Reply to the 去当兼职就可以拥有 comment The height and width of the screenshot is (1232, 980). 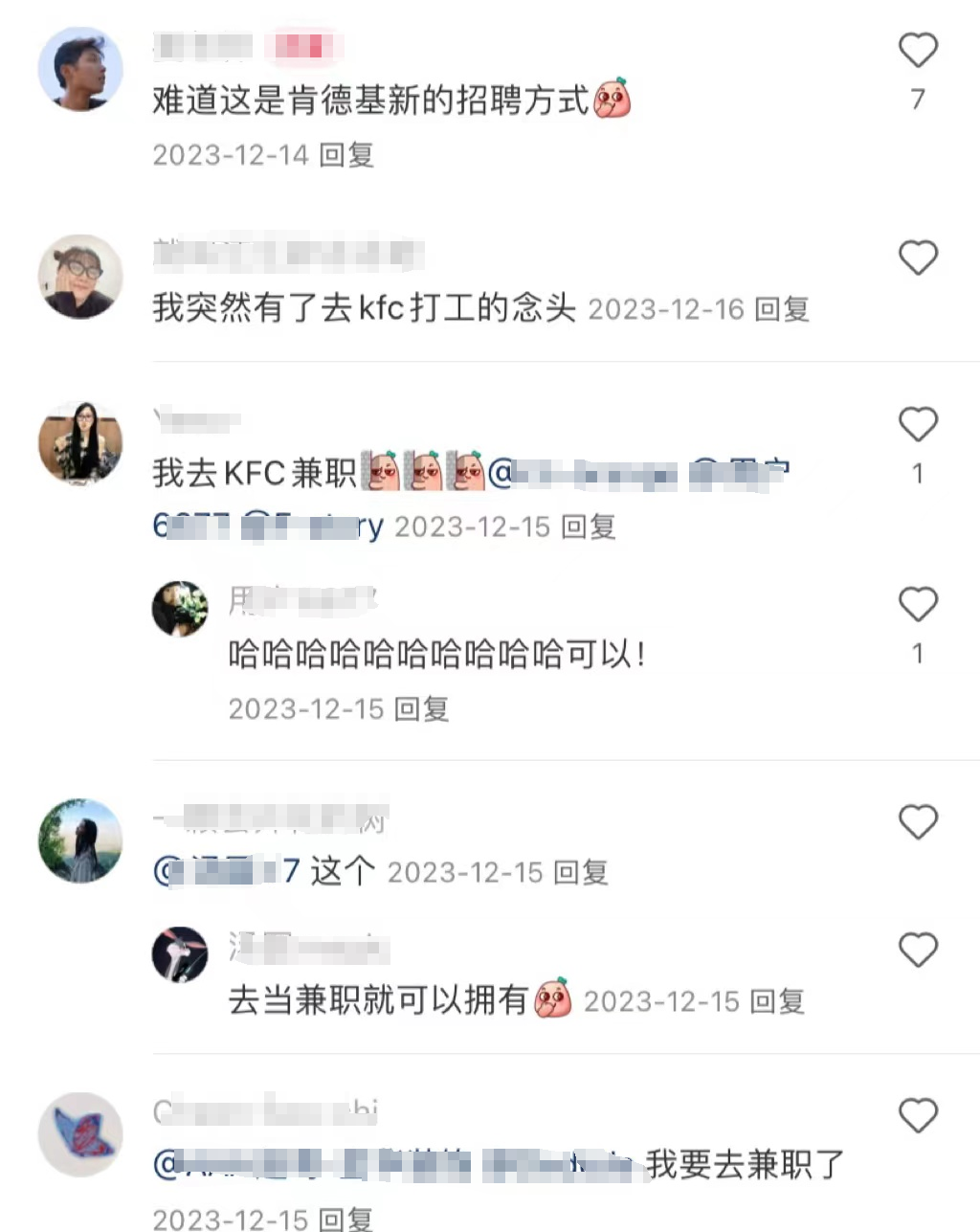click(777, 1001)
